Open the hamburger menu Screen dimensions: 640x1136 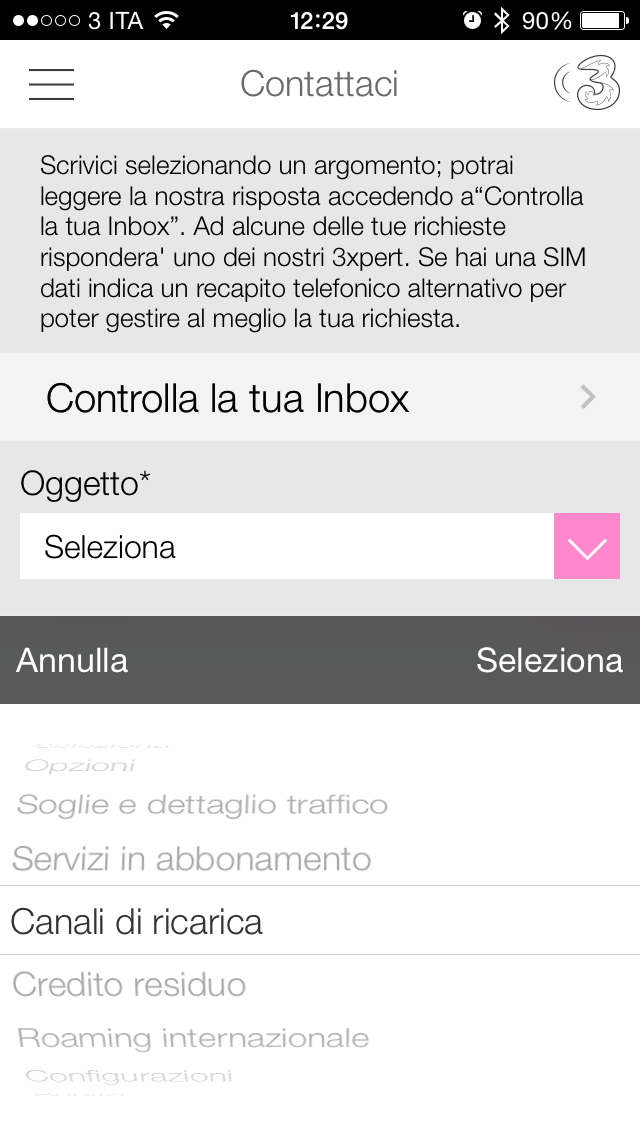[51, 84]
